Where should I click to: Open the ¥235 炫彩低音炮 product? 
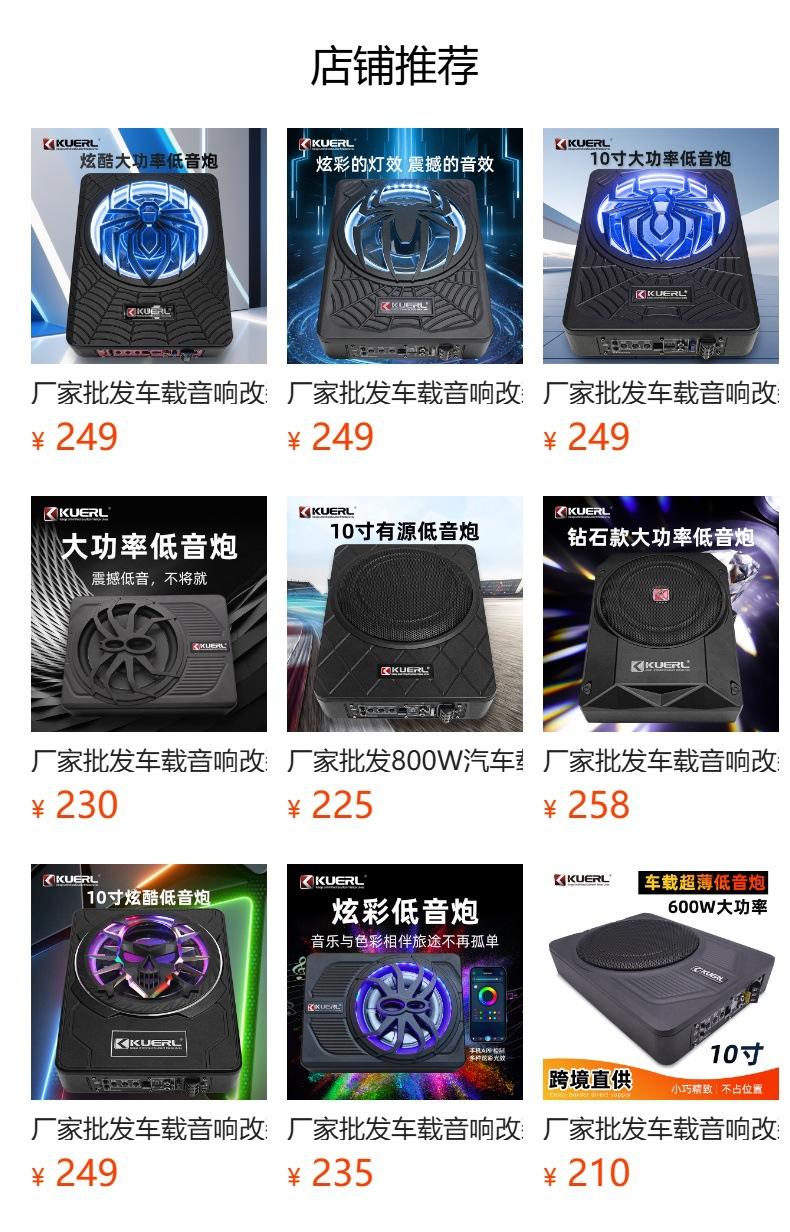tap(405, 982)
